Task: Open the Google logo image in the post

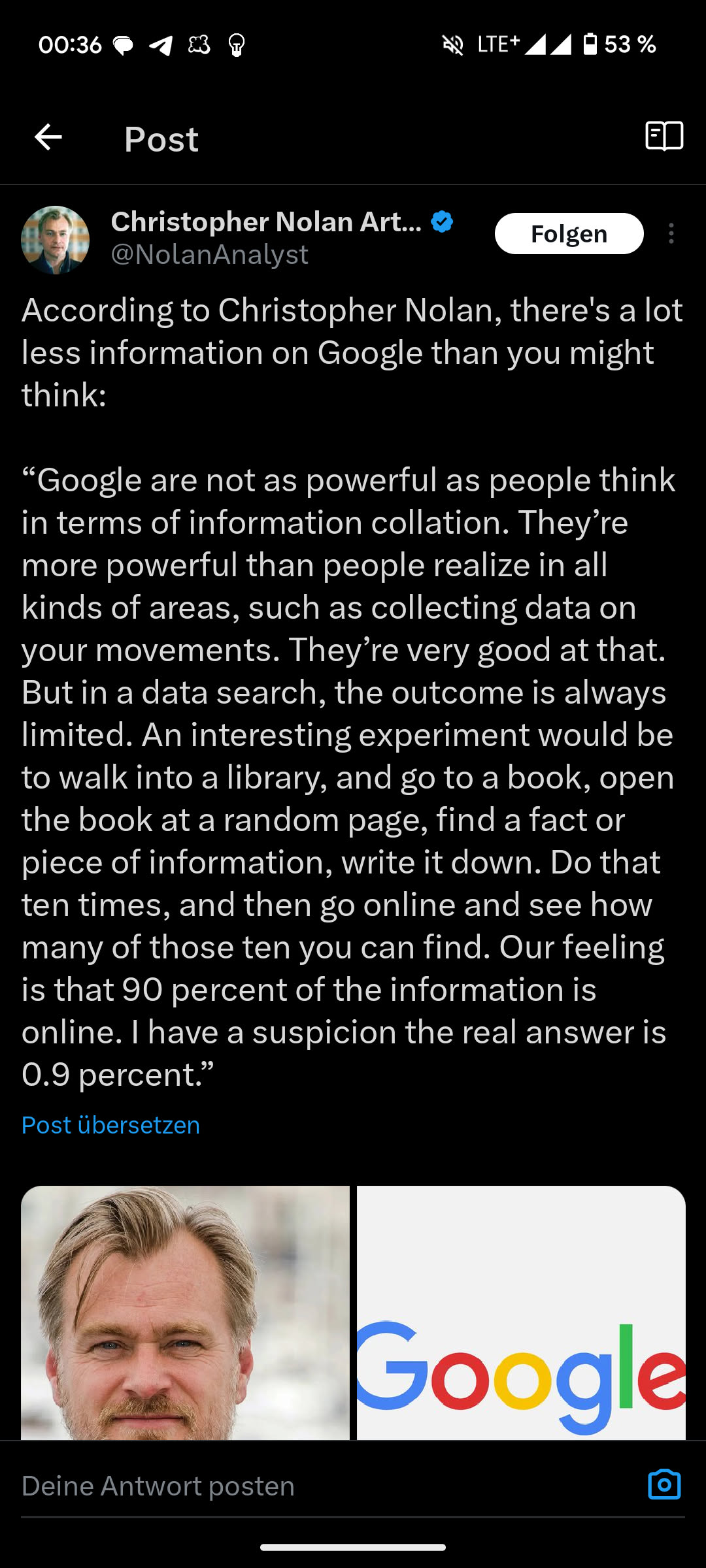Action: (x=521, y=1312)
